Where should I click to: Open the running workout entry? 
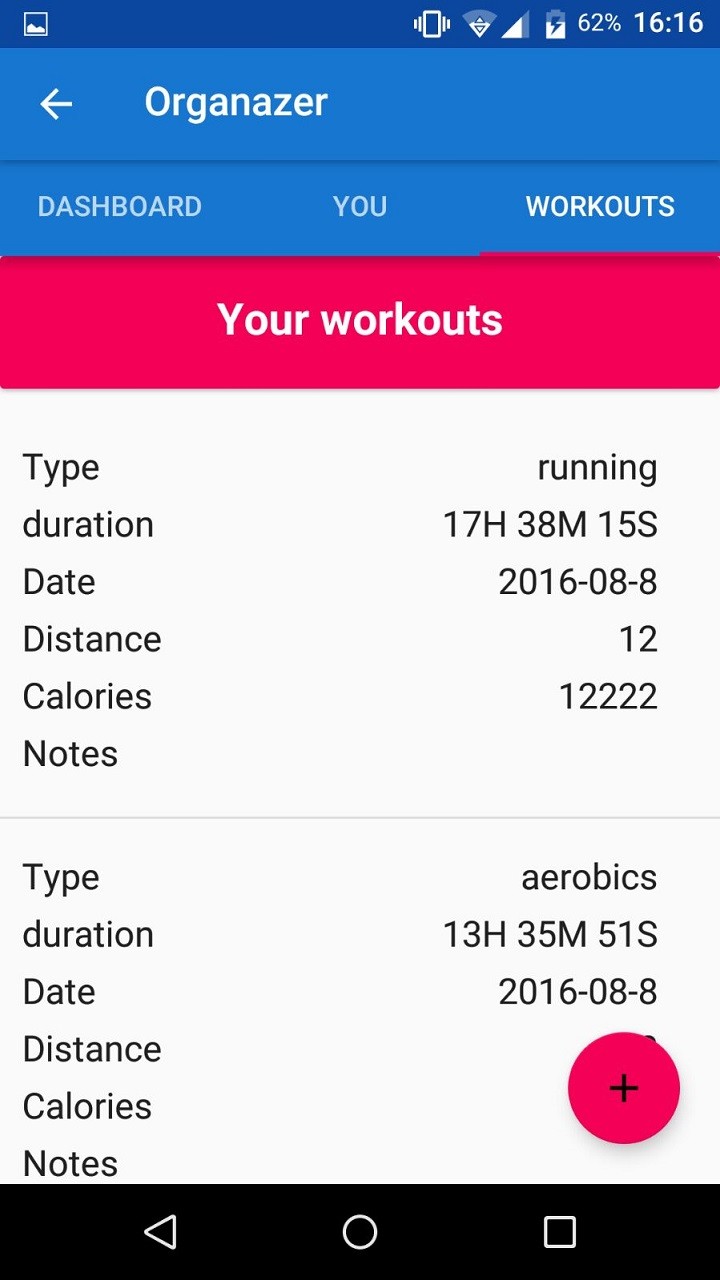click(x=360, y=610)
